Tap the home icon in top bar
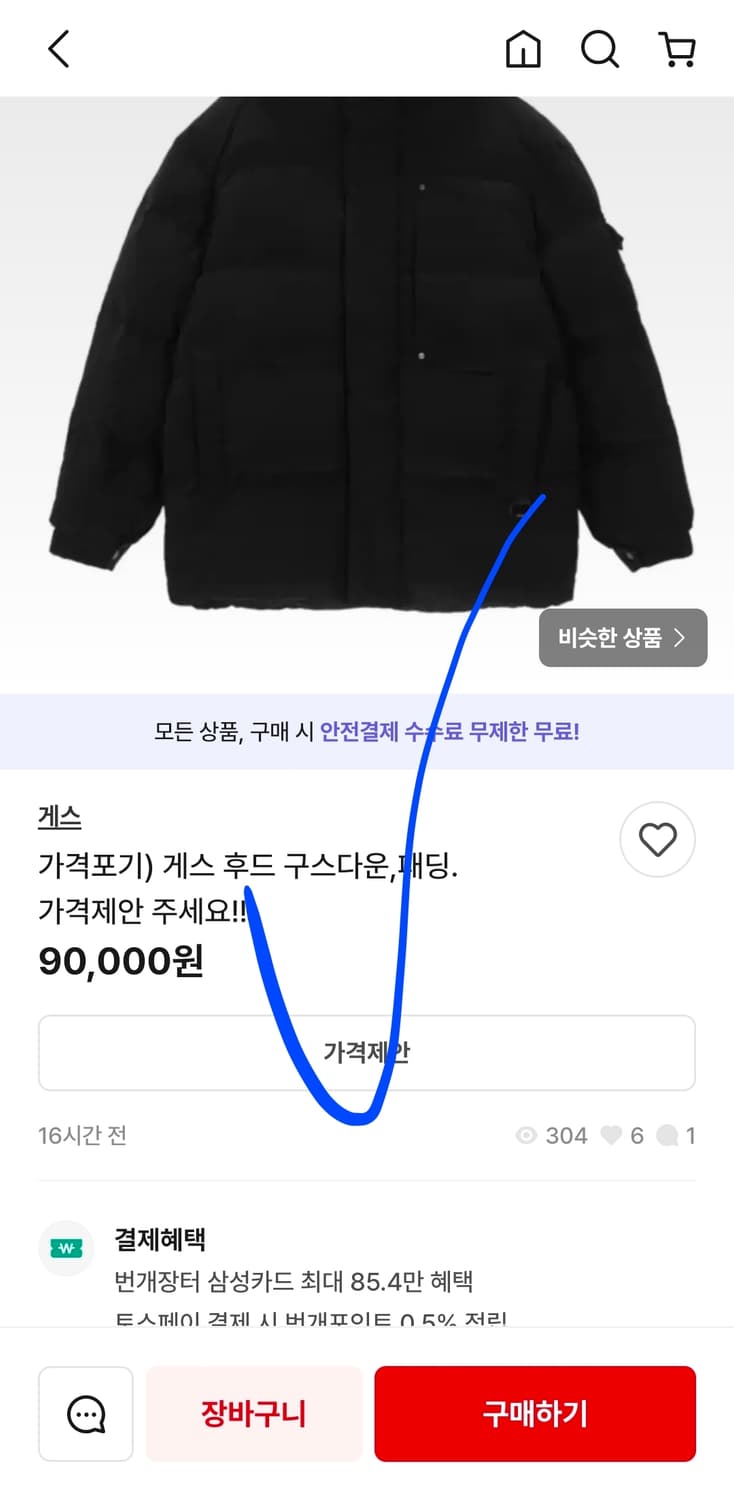This screenshot has width=734, height=1500. pyautogui.click(x=523, y=48)
